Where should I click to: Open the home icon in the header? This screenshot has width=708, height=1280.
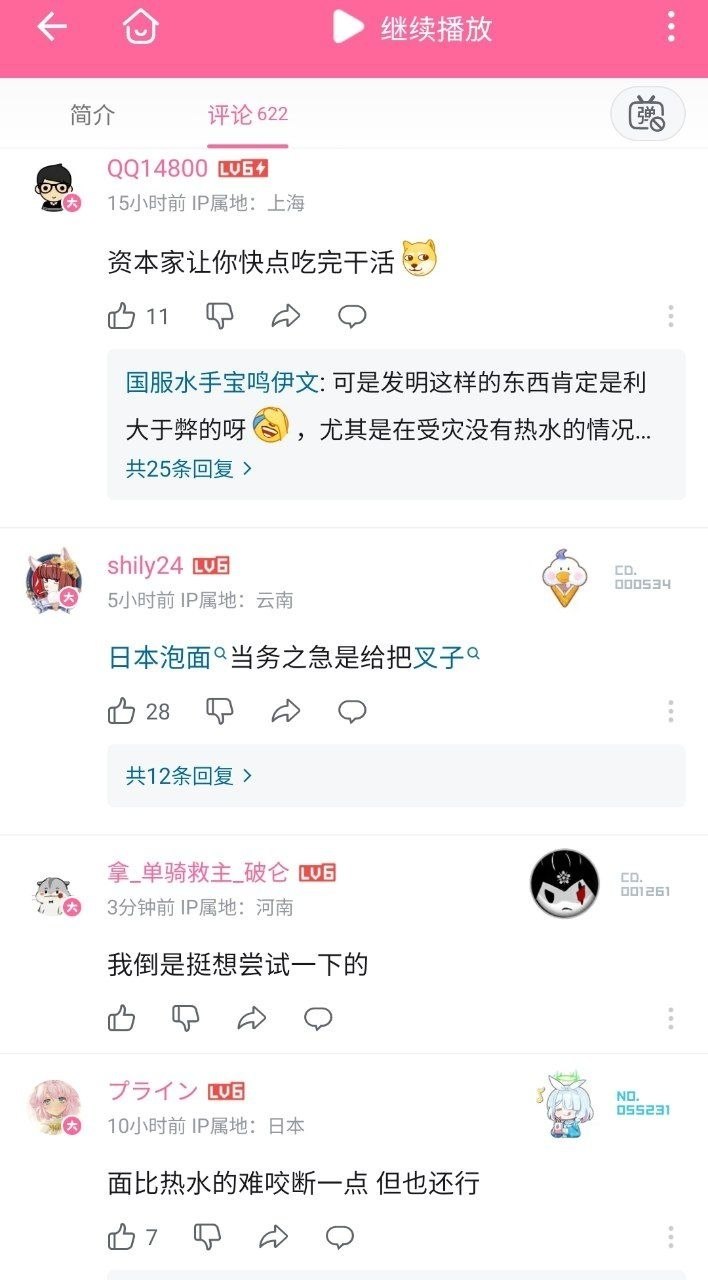(x=141, y=27)
